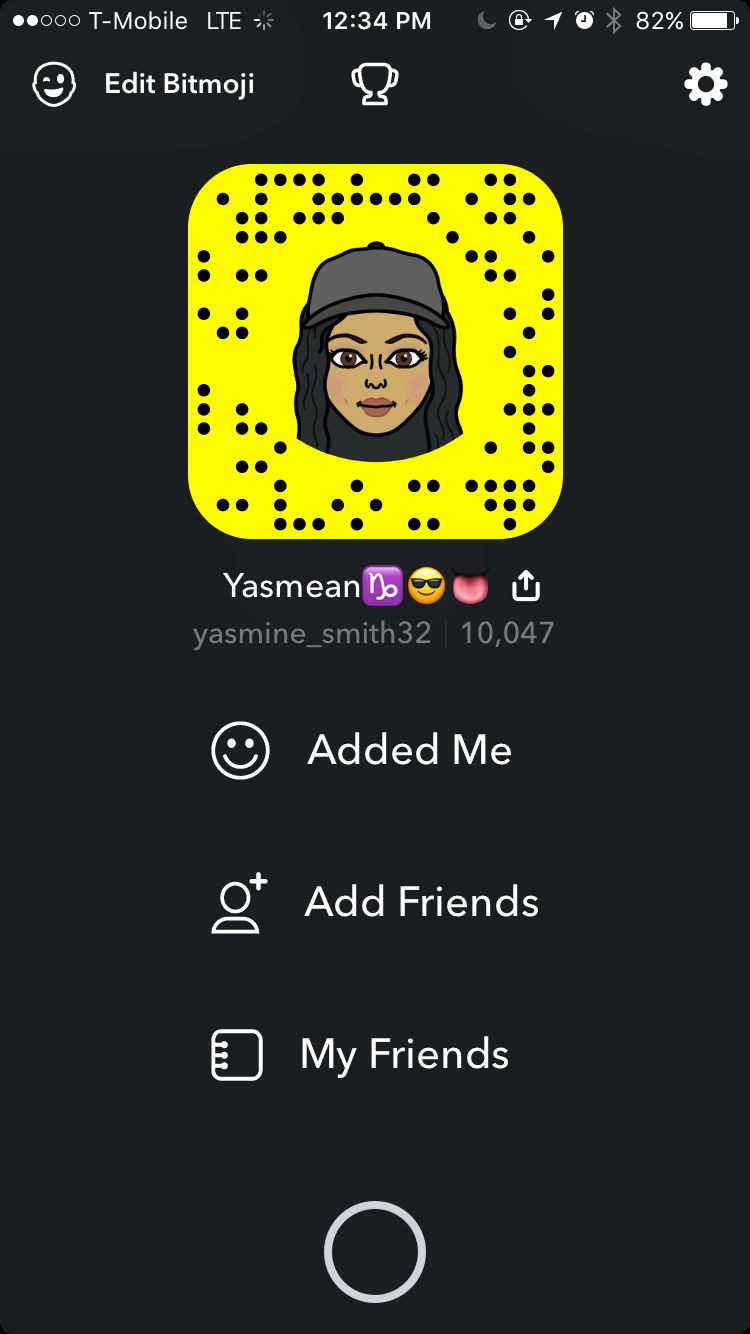Tap the Snapcode to enlarge it
This screenshot has width=750, height=1334.
[375, 351]
